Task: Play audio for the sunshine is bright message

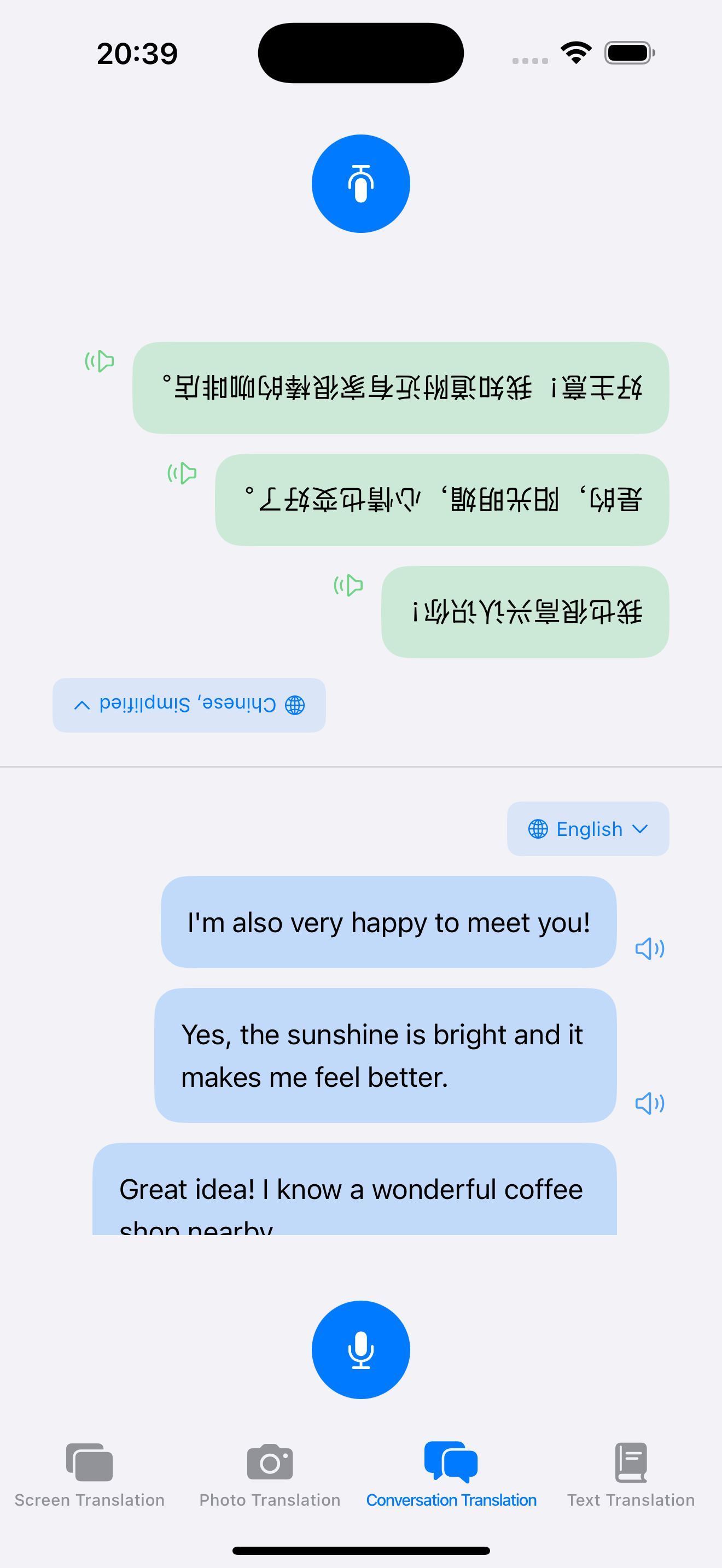Action: click(x=649, y=1103)
